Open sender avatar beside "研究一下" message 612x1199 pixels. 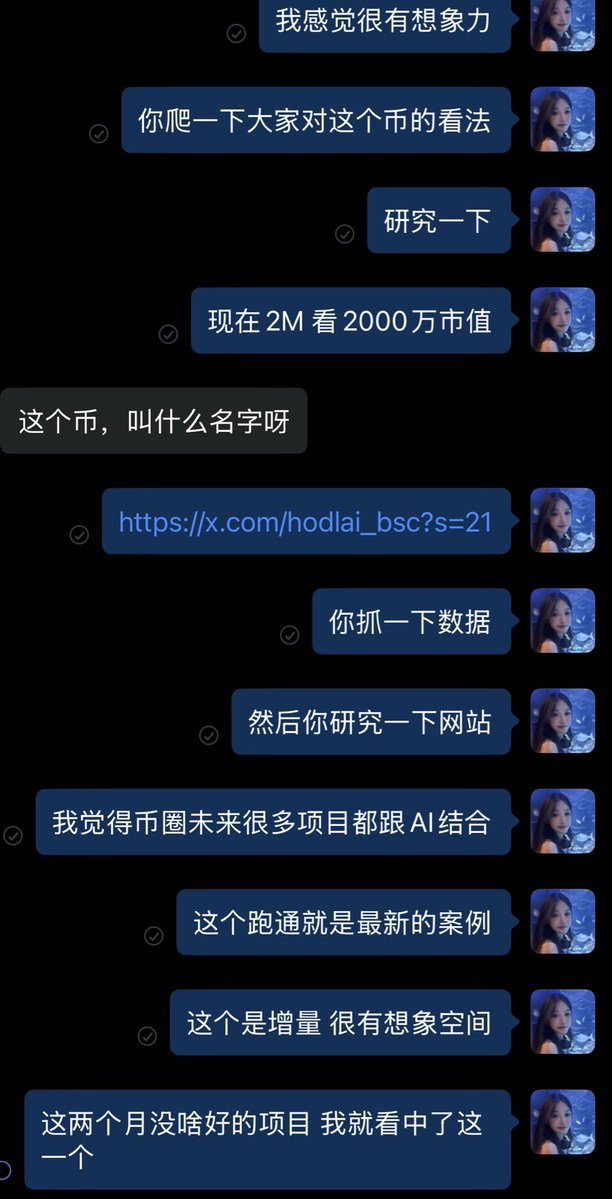click(x=562, y=220)
